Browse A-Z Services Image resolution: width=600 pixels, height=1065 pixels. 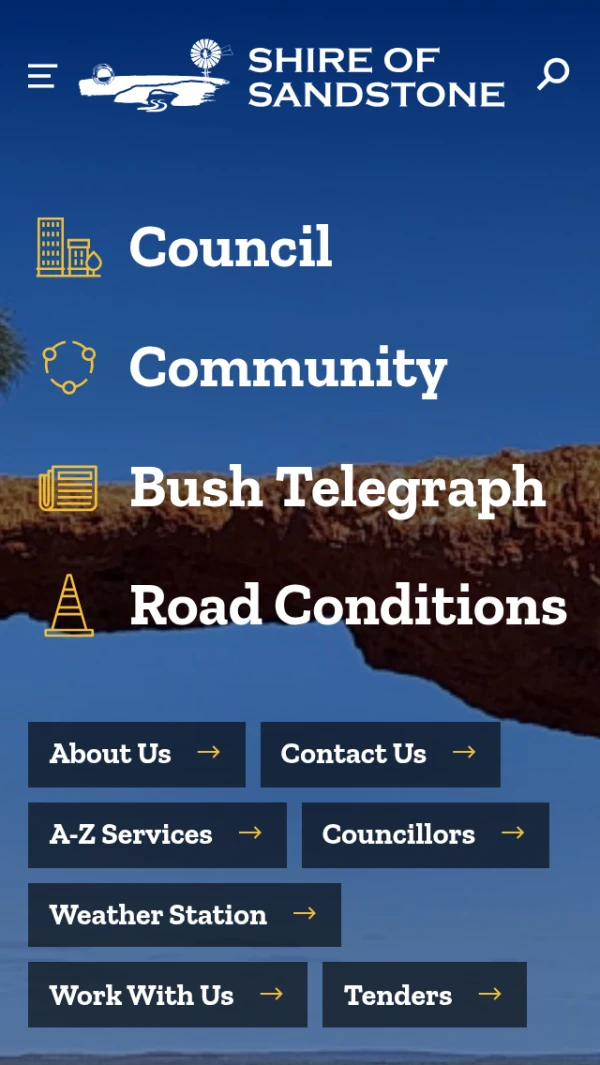tap(157, 834)
